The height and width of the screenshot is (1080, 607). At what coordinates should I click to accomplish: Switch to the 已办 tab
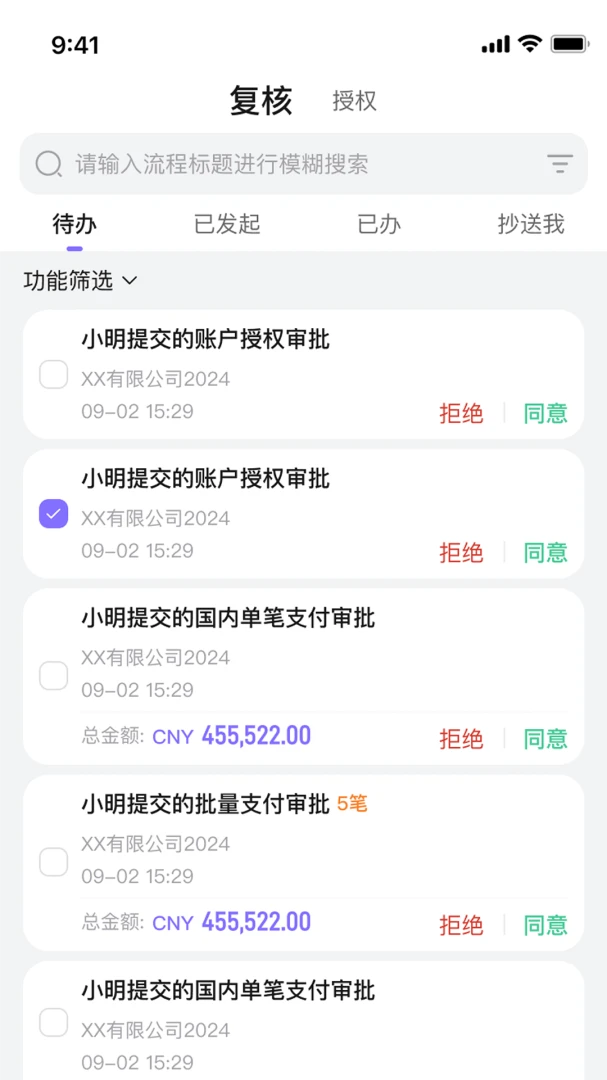coord(379,224)
